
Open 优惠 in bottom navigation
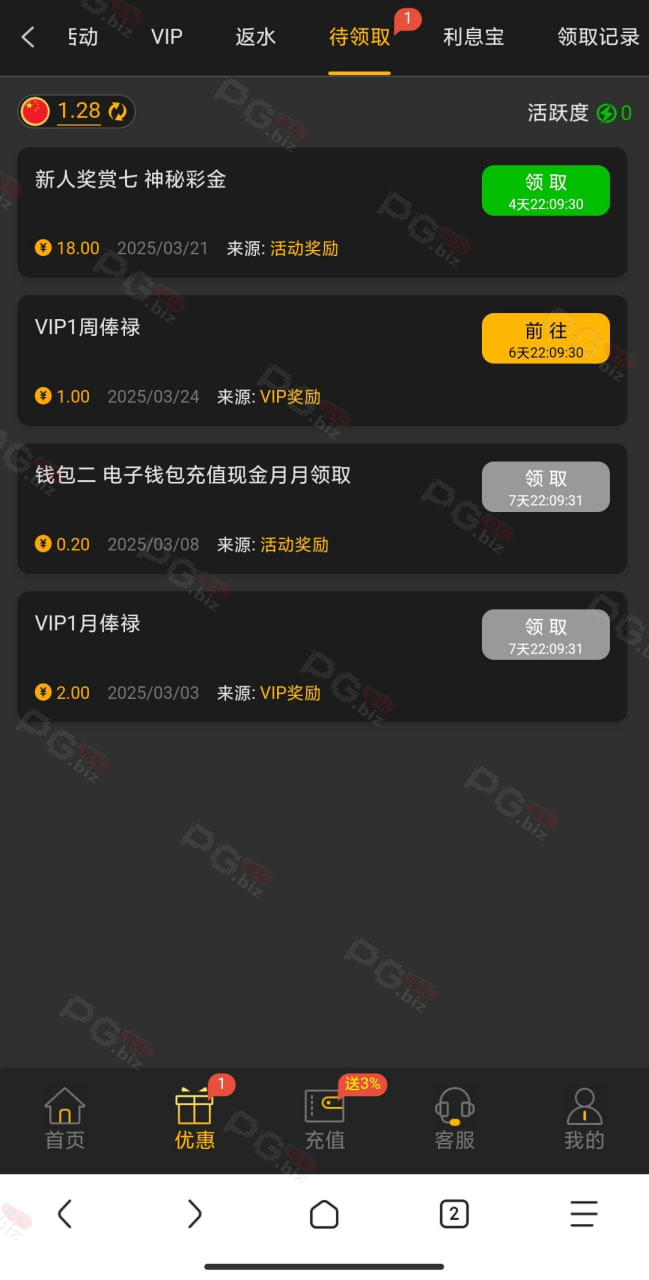coord(195,1119)
